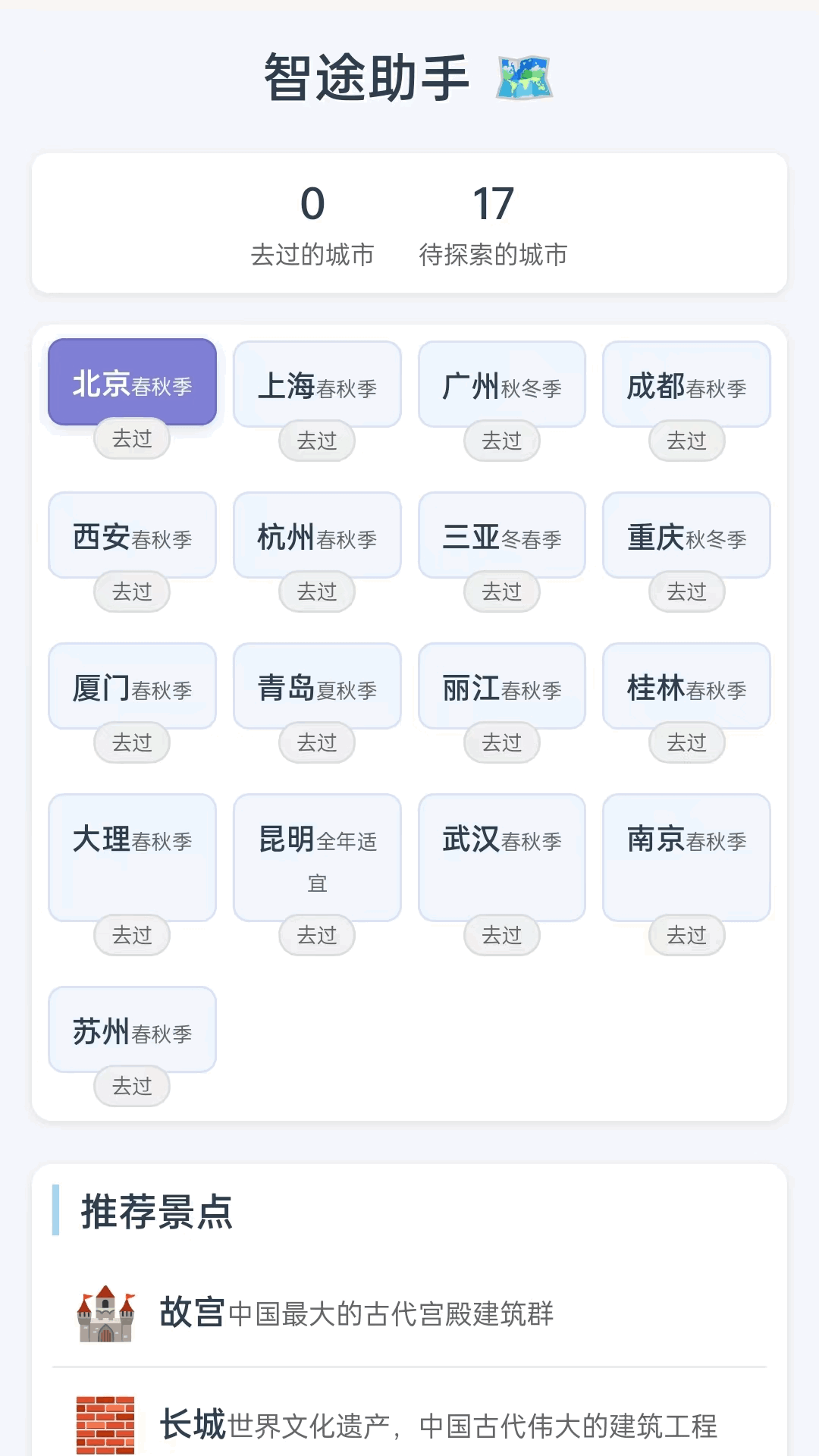Toggle 去过 for 成都
The width and height of the screenshot is (819, 1456).
(686, 440)
